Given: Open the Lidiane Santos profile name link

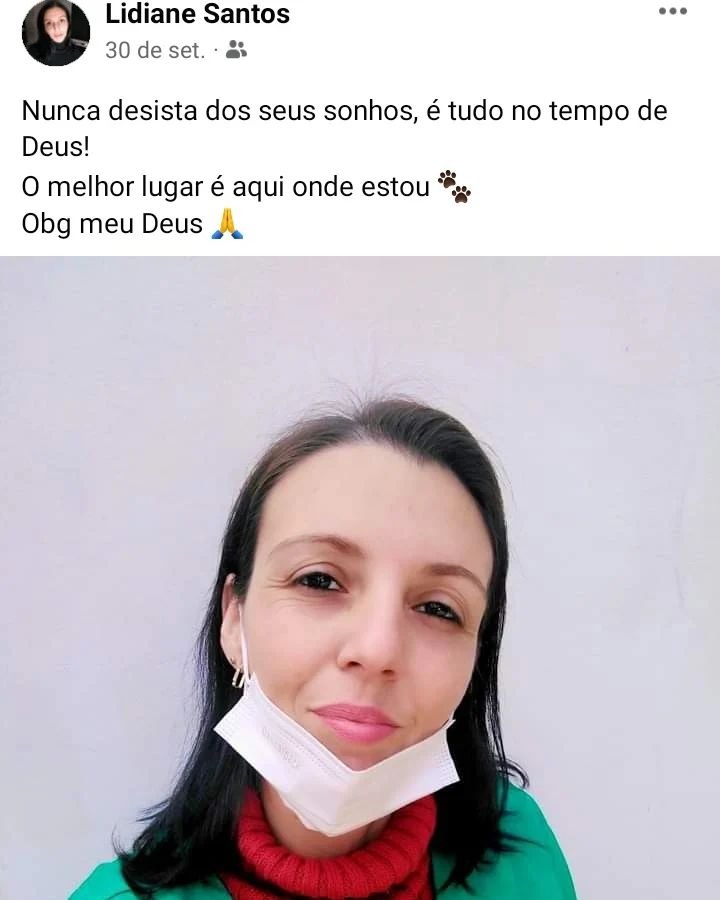Looking at the screenshot, I should 197,14.
